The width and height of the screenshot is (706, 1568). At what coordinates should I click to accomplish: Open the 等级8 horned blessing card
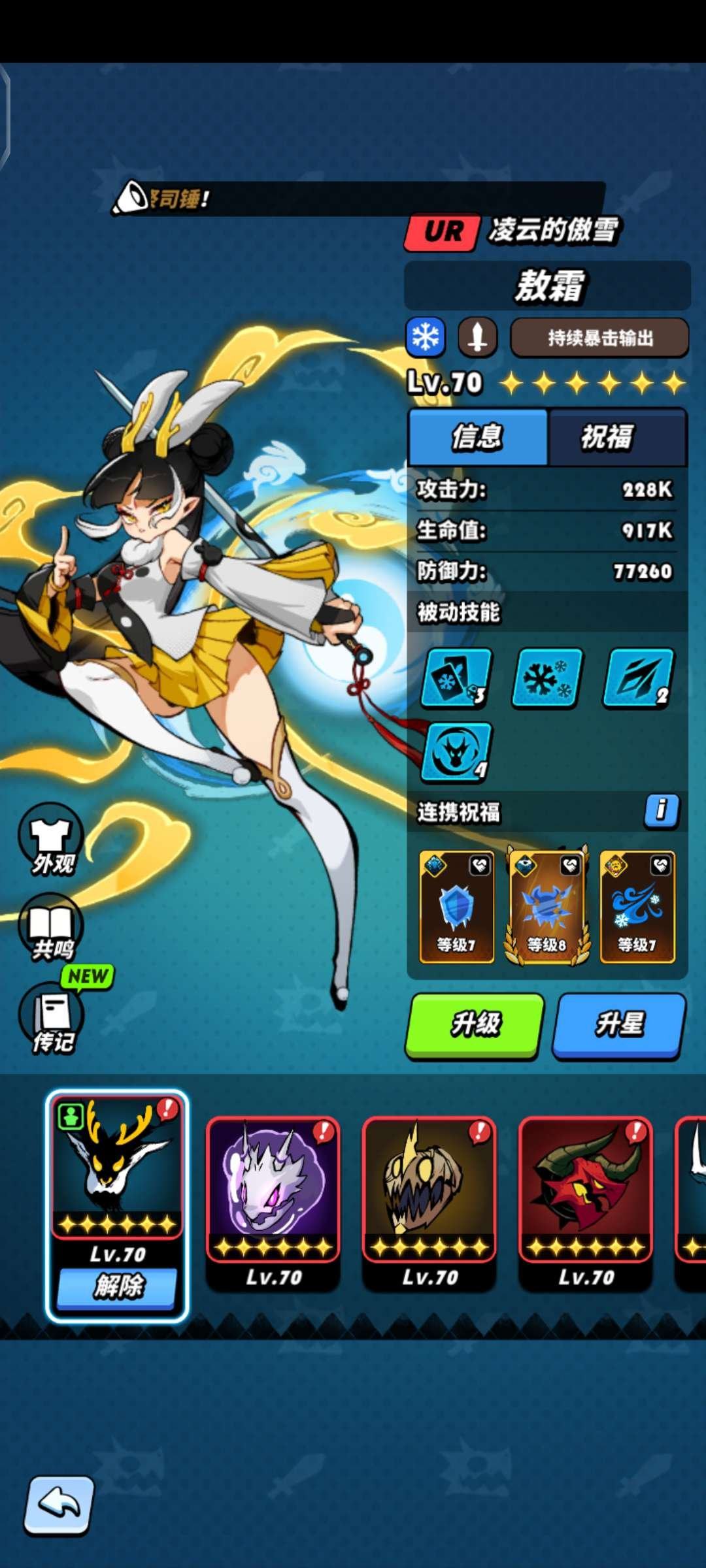click(x=546, y=907)
